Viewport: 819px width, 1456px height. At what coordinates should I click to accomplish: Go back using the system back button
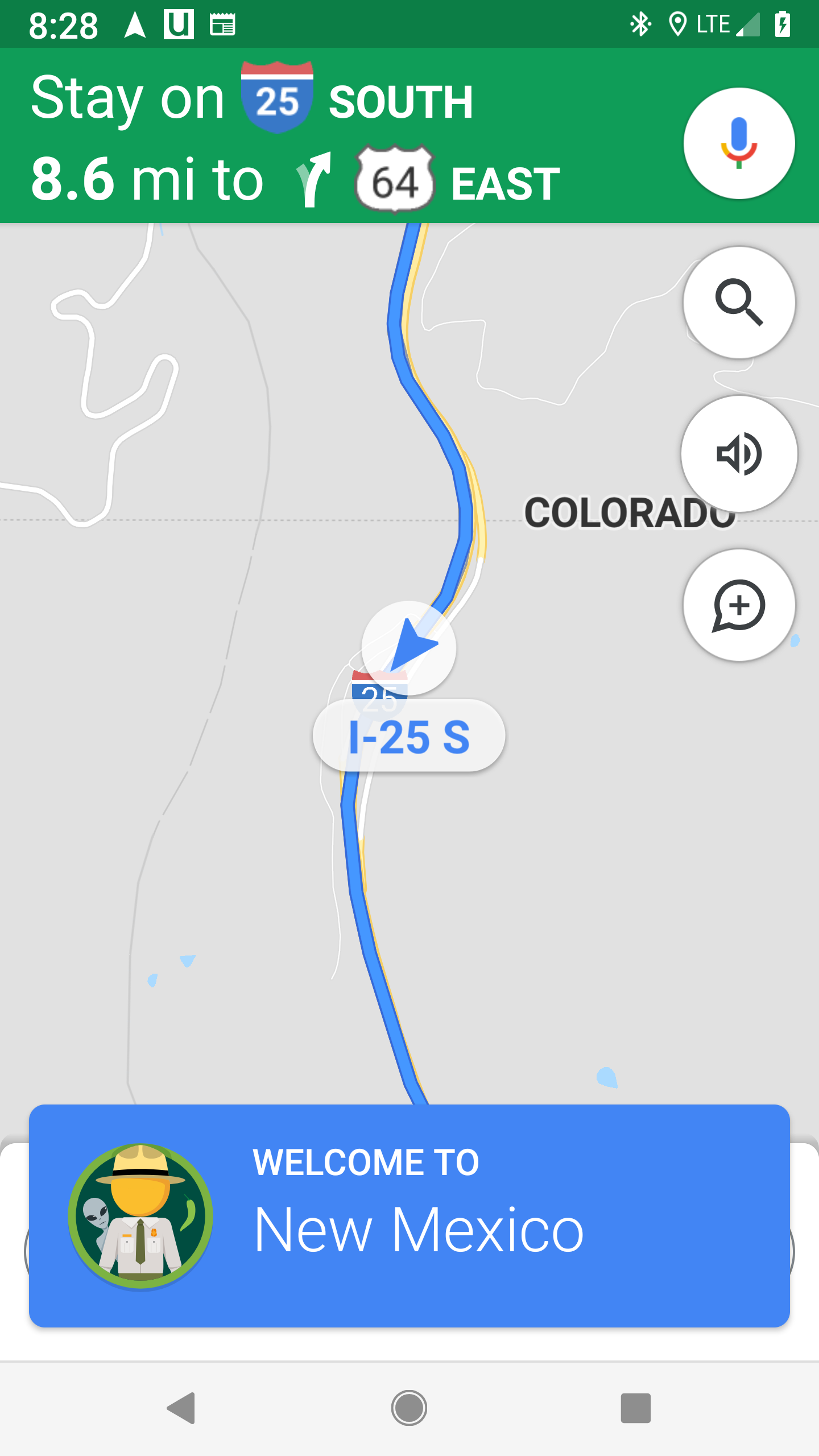point(182,1408)
